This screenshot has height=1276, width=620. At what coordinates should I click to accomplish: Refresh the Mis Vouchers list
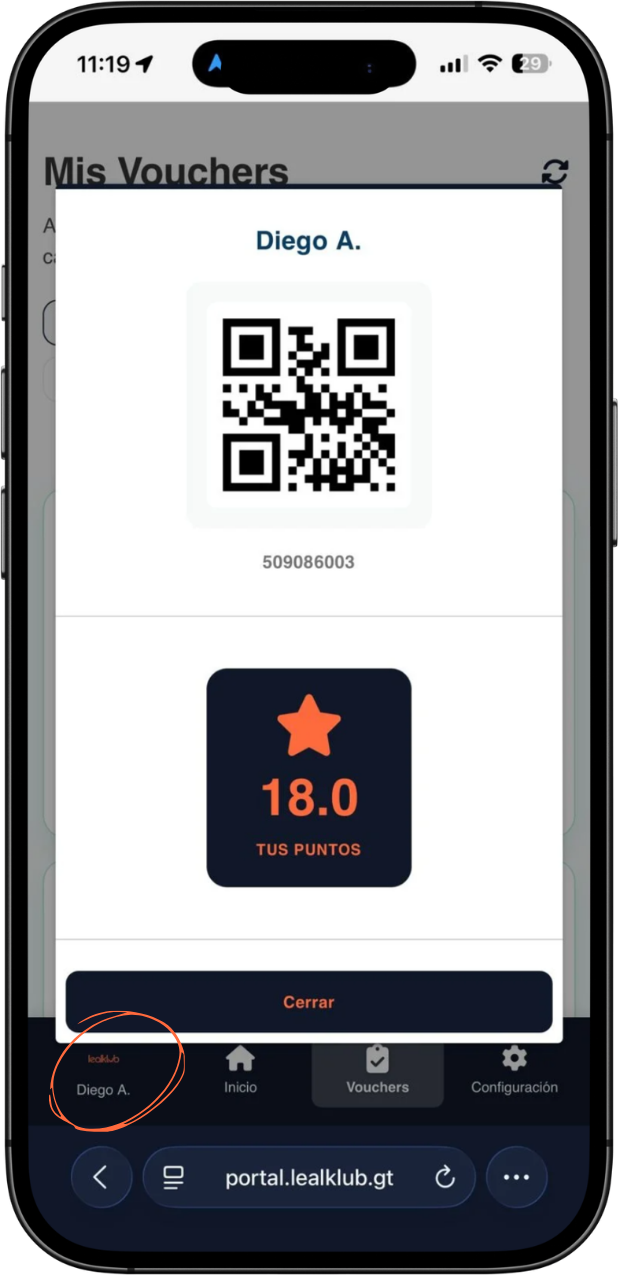[554, 172]
